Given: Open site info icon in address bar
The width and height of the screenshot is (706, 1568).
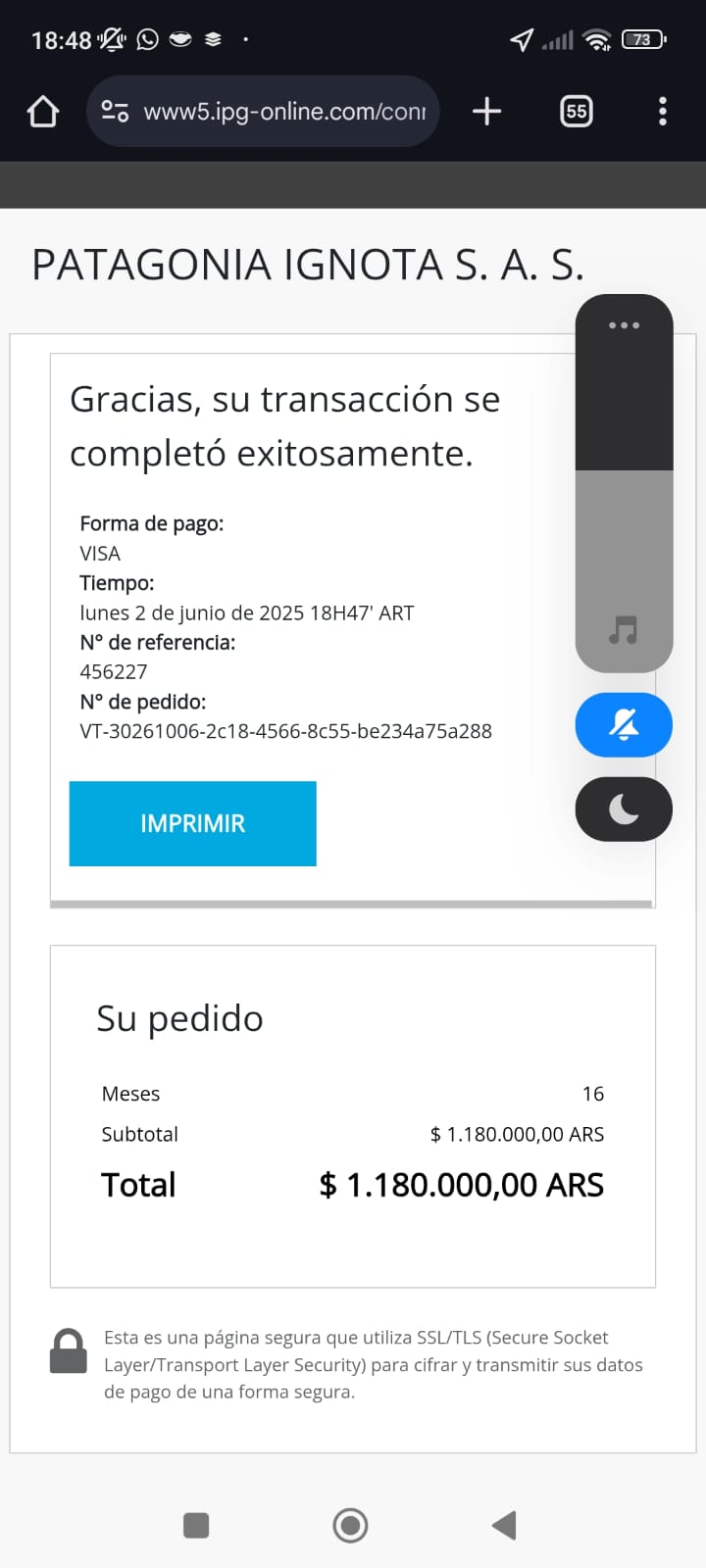Looking at the screenshot, I should click(116, 112).
